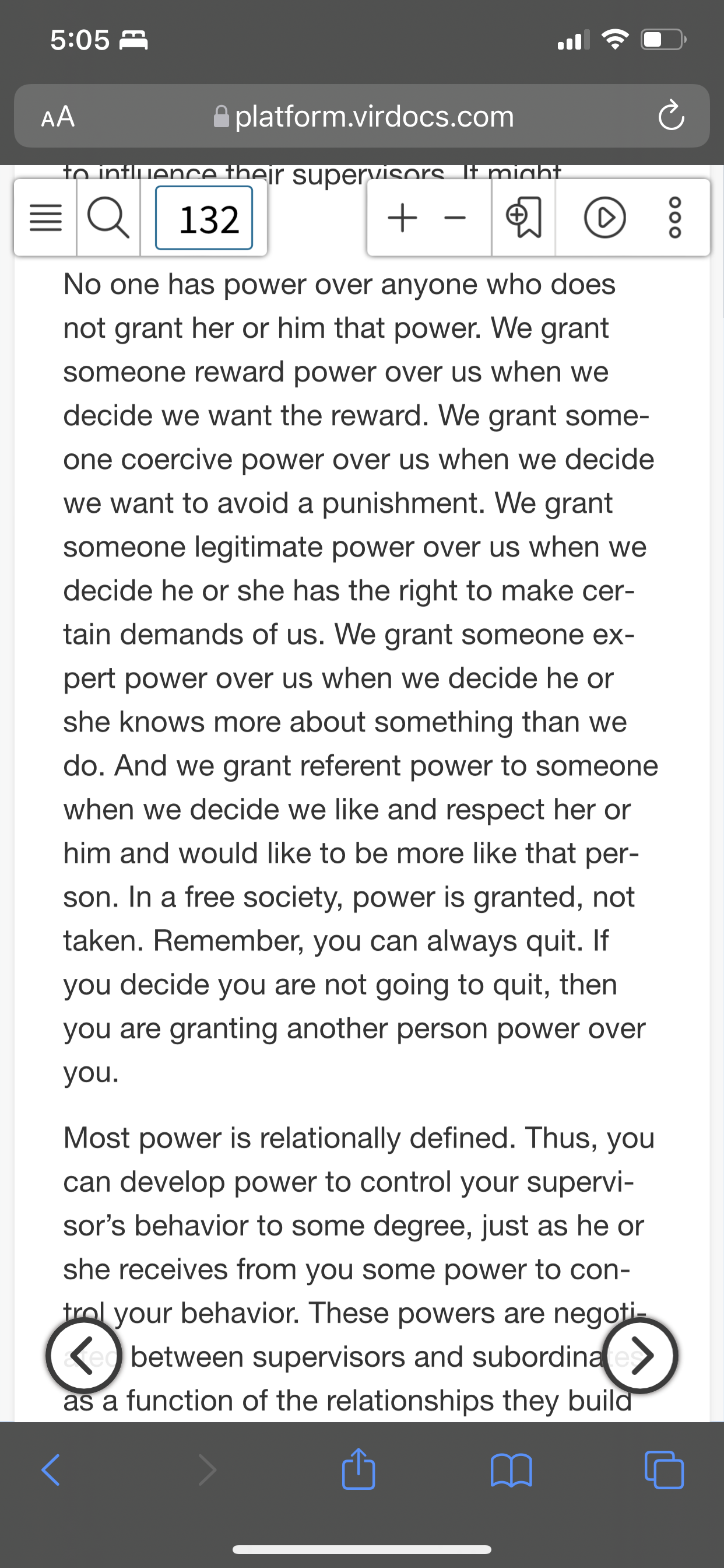The width and height of the screenshot is (724, 1568).
Task: Go to the next book page
Action: point(640,1355)
